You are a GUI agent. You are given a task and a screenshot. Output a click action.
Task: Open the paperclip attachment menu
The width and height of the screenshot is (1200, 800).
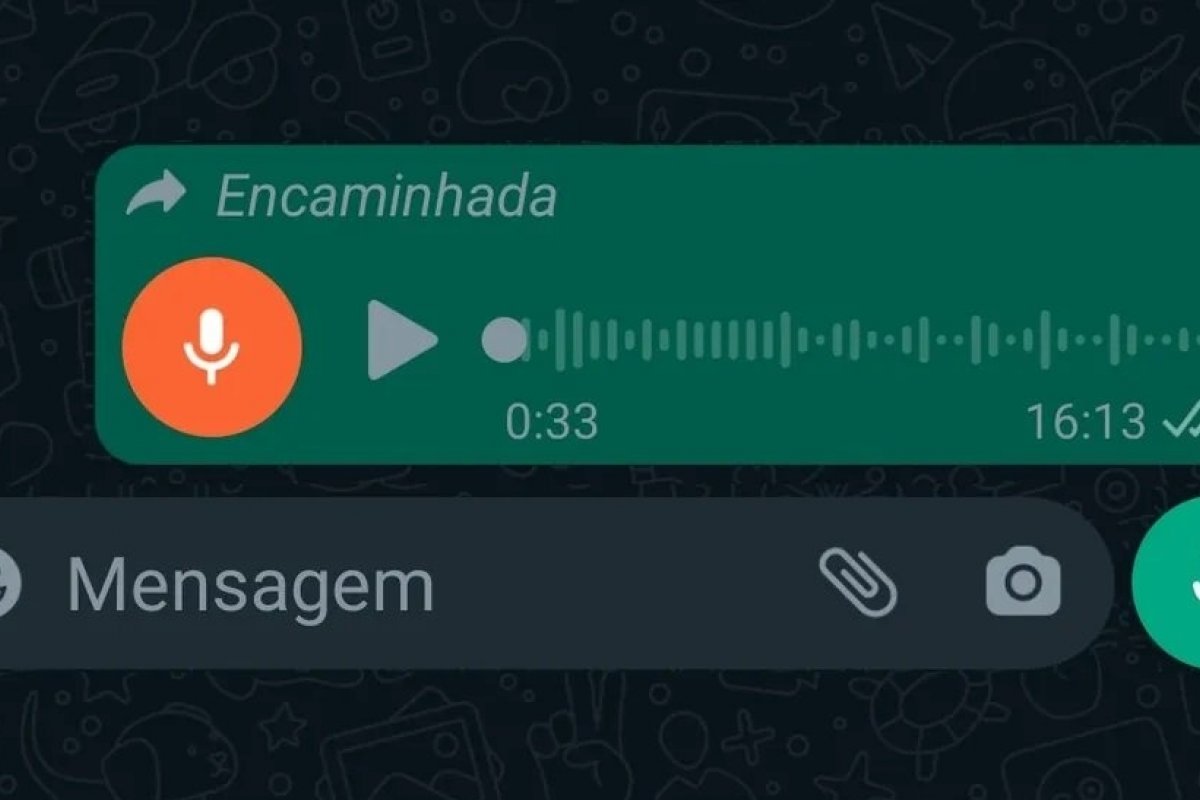[858, 582]
